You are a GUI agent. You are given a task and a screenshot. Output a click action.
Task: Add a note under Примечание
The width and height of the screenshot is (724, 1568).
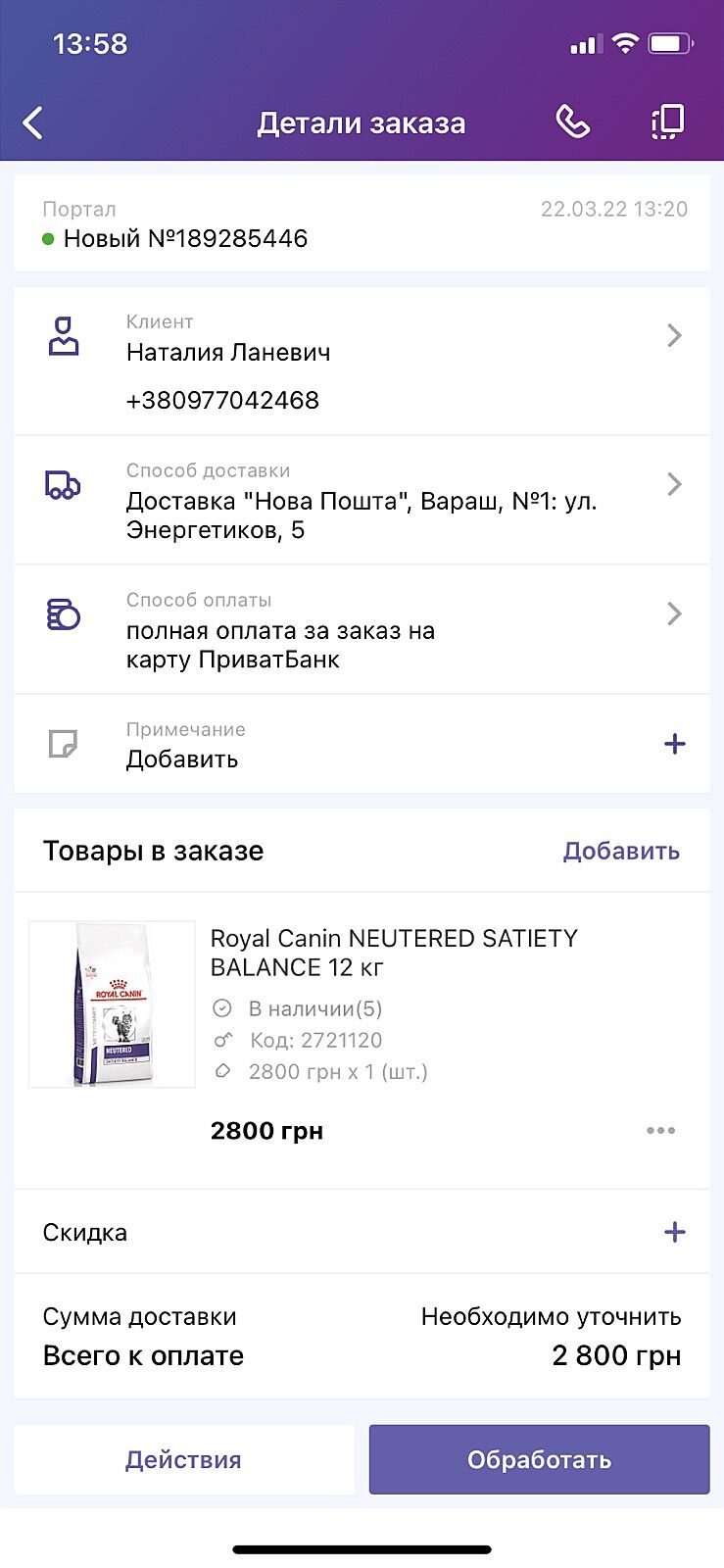pos(674,745)
